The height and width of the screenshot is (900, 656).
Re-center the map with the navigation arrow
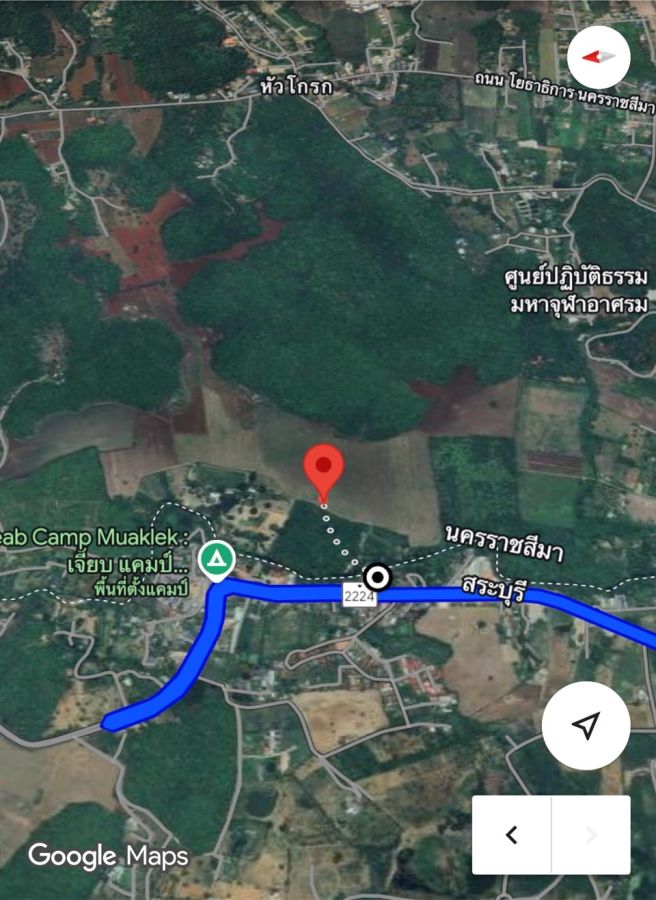586,726
